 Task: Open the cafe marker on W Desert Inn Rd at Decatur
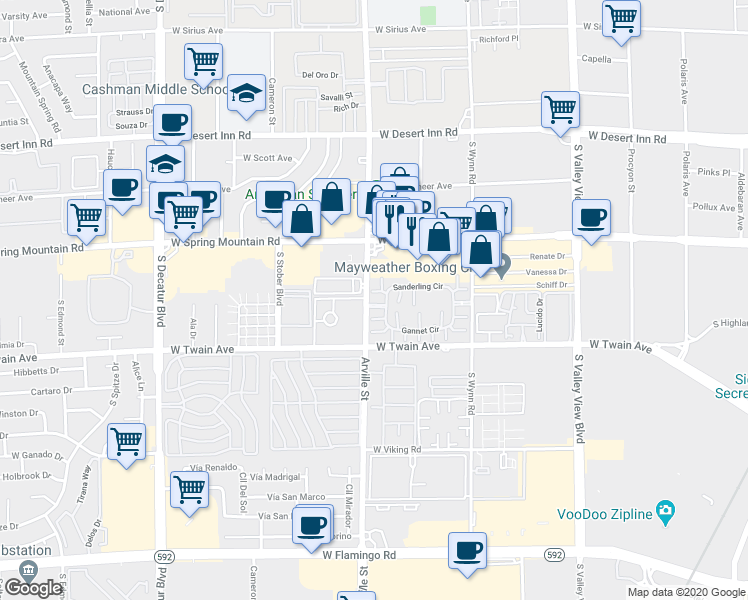(173, 124)
